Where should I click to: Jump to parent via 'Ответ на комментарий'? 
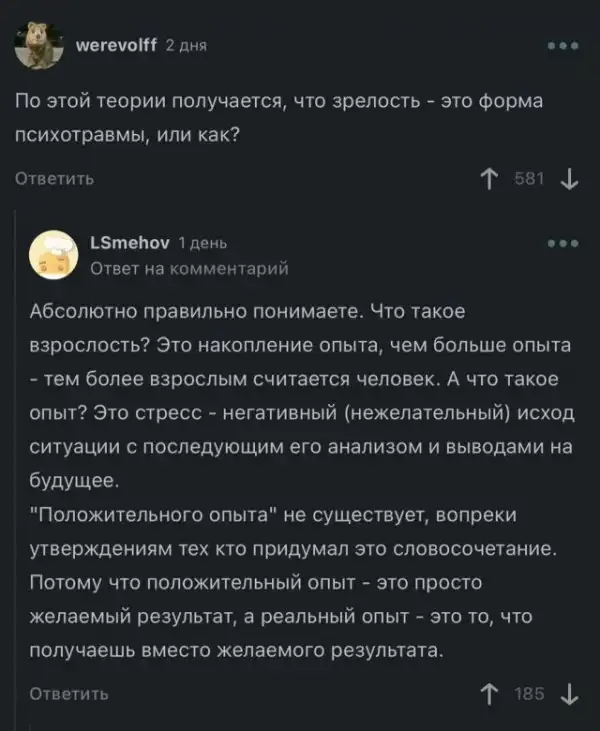pyautogui.click(x=189, y=267)
